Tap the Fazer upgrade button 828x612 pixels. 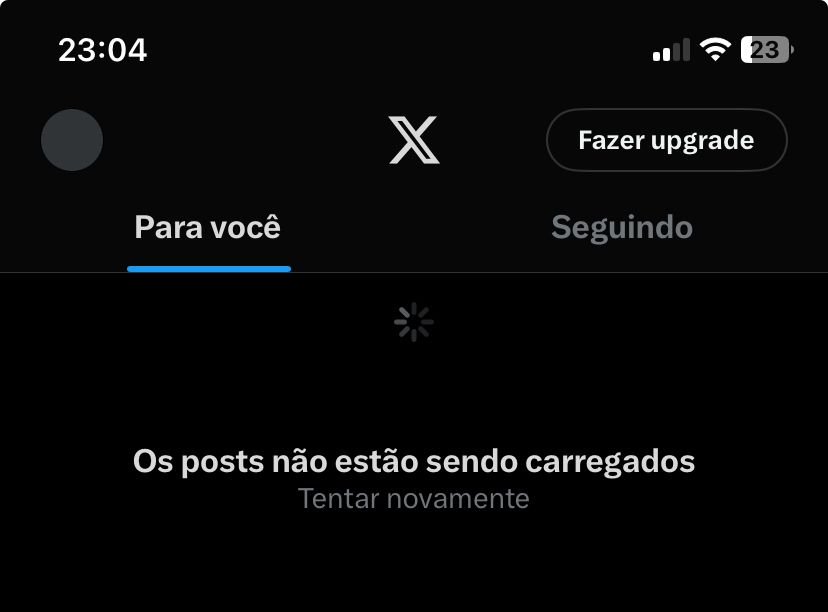coord(666,140)
